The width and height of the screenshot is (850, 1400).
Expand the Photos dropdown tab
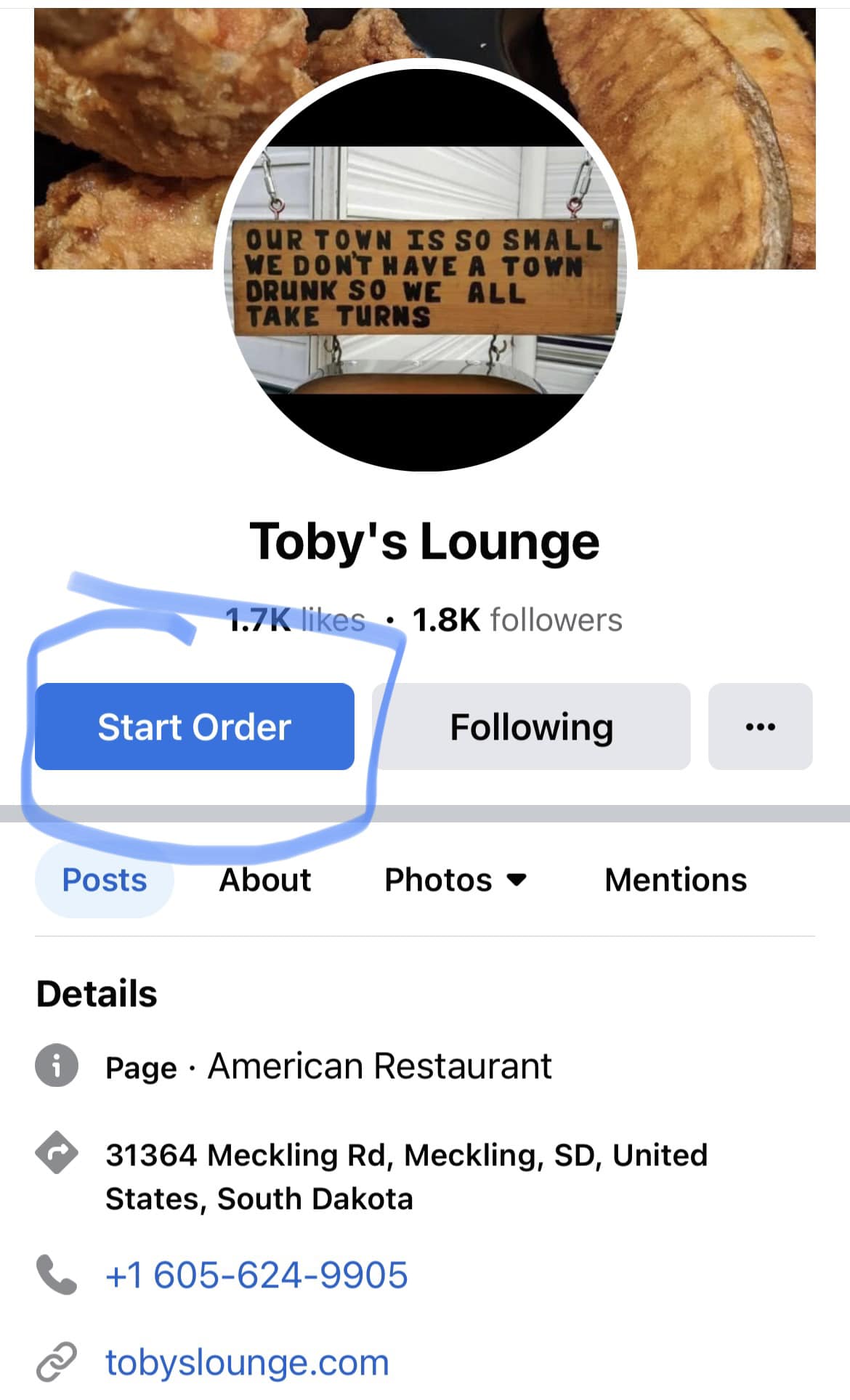tap(455, 880)
